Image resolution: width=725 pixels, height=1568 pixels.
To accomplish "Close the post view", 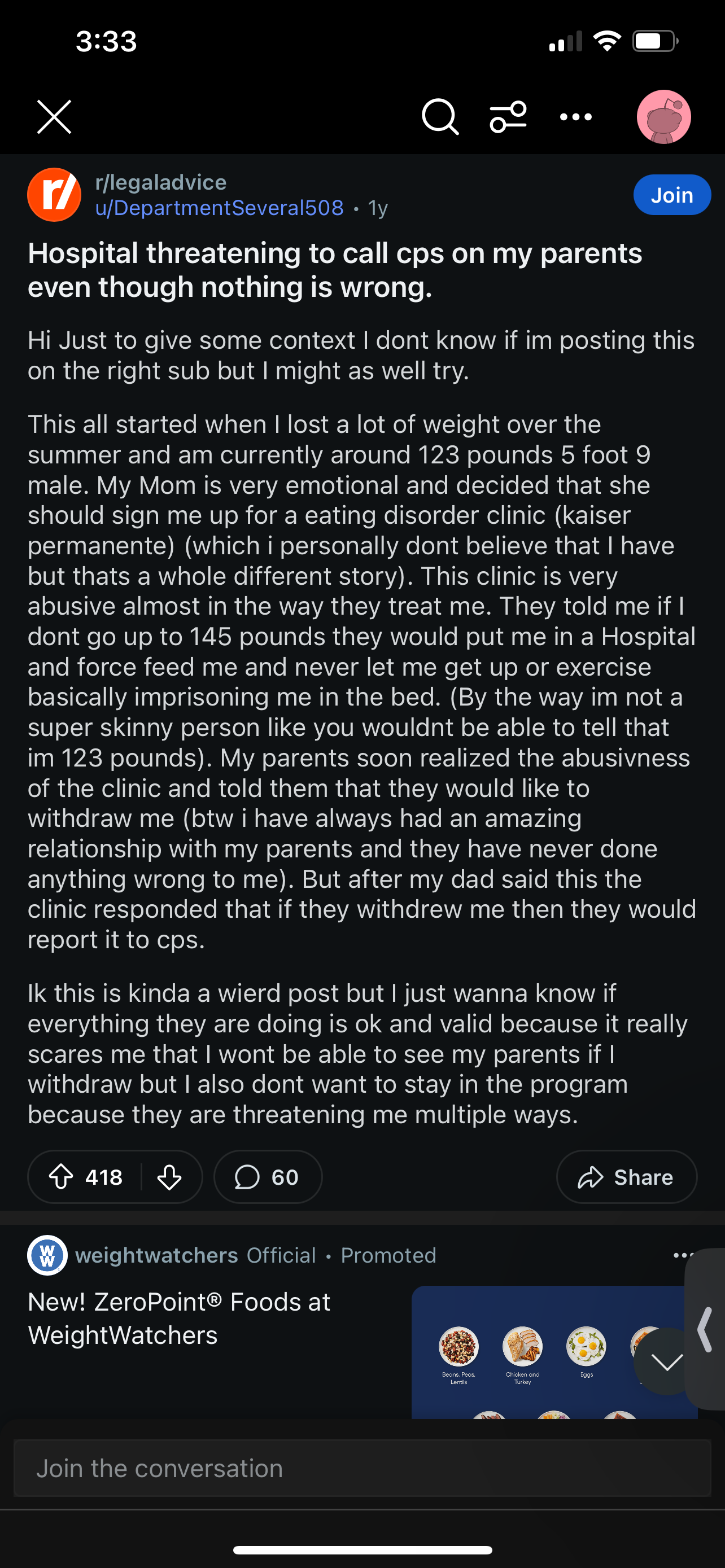I will (54, 117).
